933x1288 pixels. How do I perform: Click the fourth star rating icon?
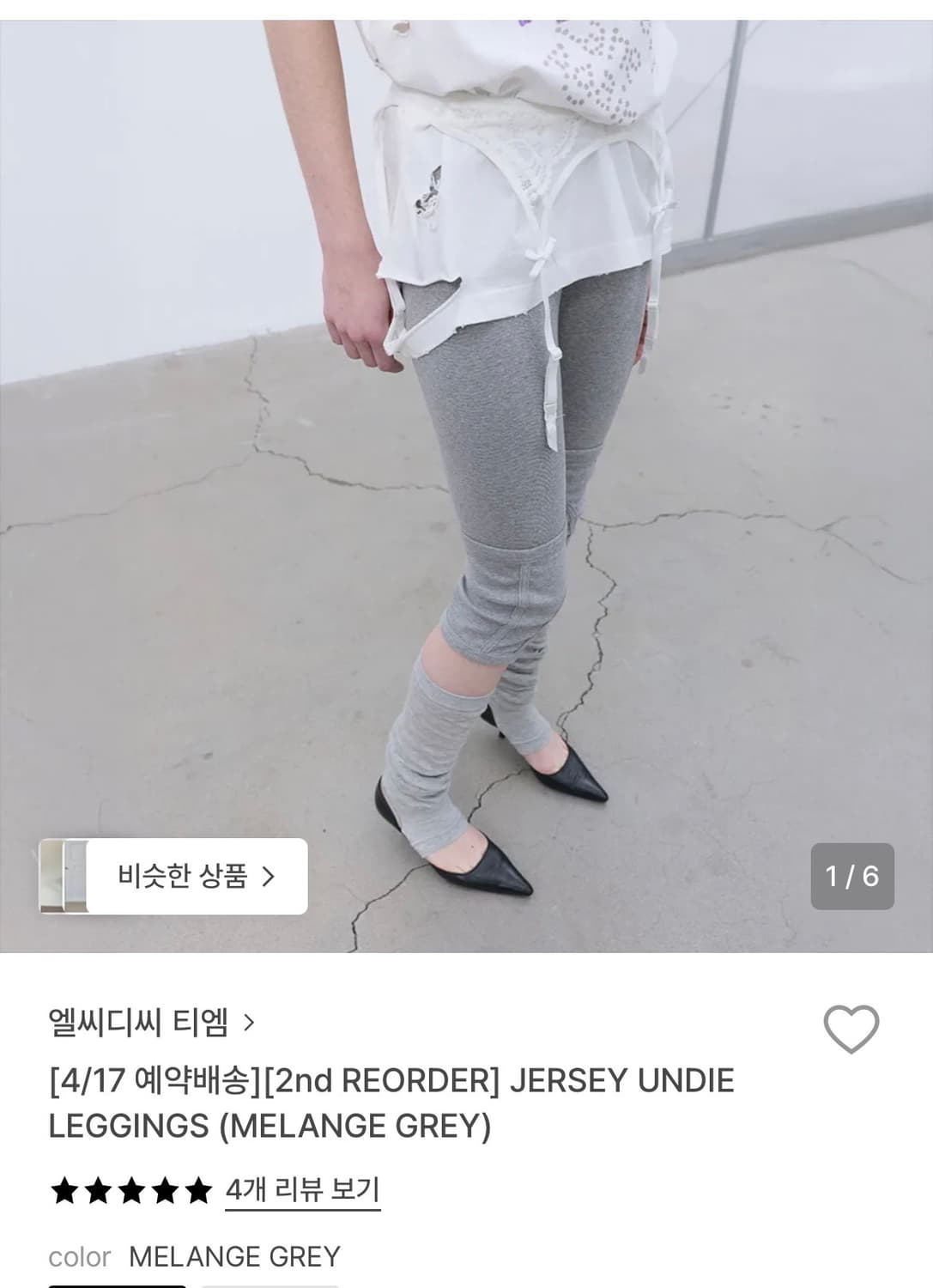[164, 1188]
